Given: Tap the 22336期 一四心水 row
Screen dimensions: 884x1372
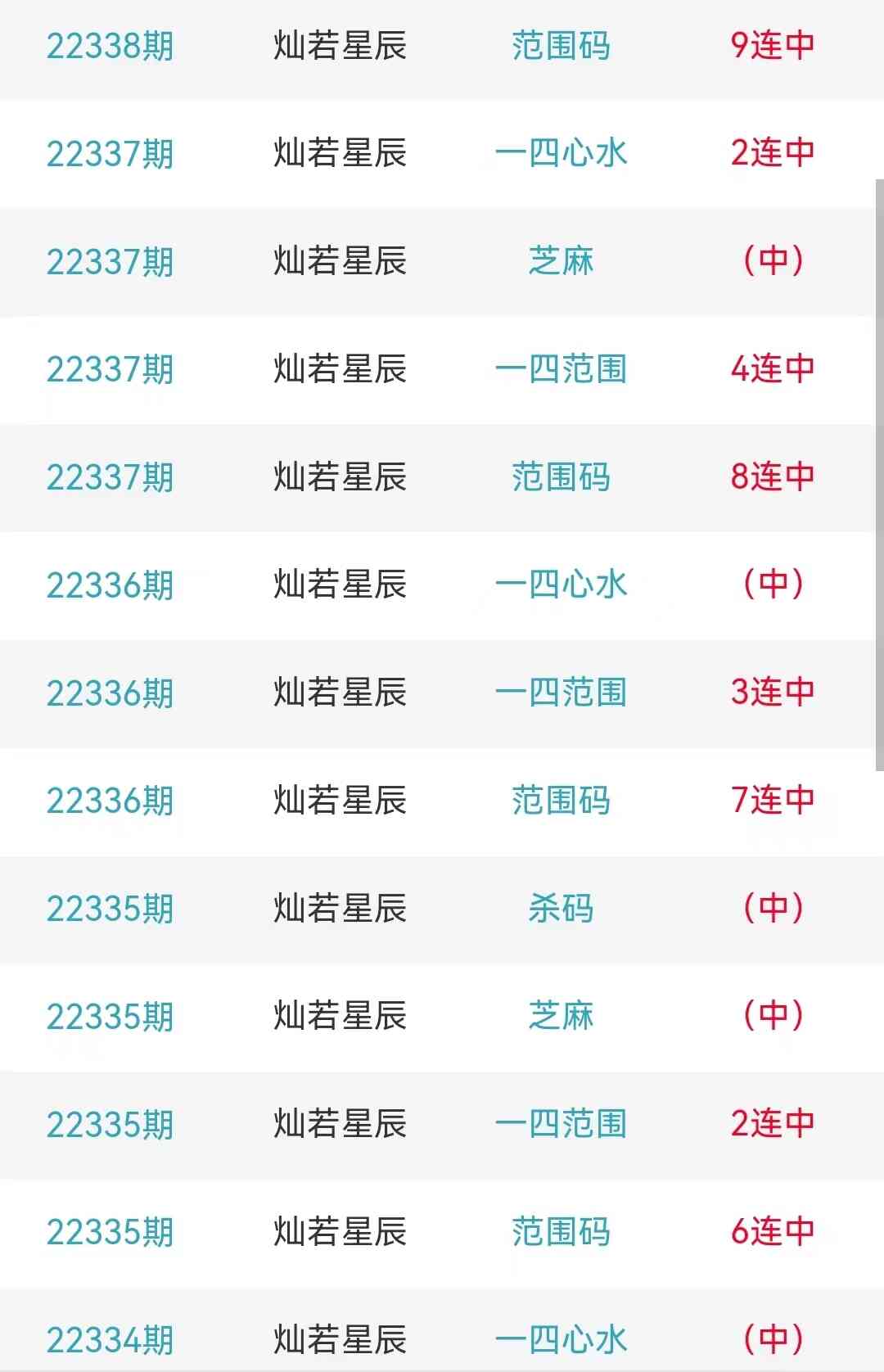Looking at the screenshot, I should pyautogui.click(x=562, y=584).
